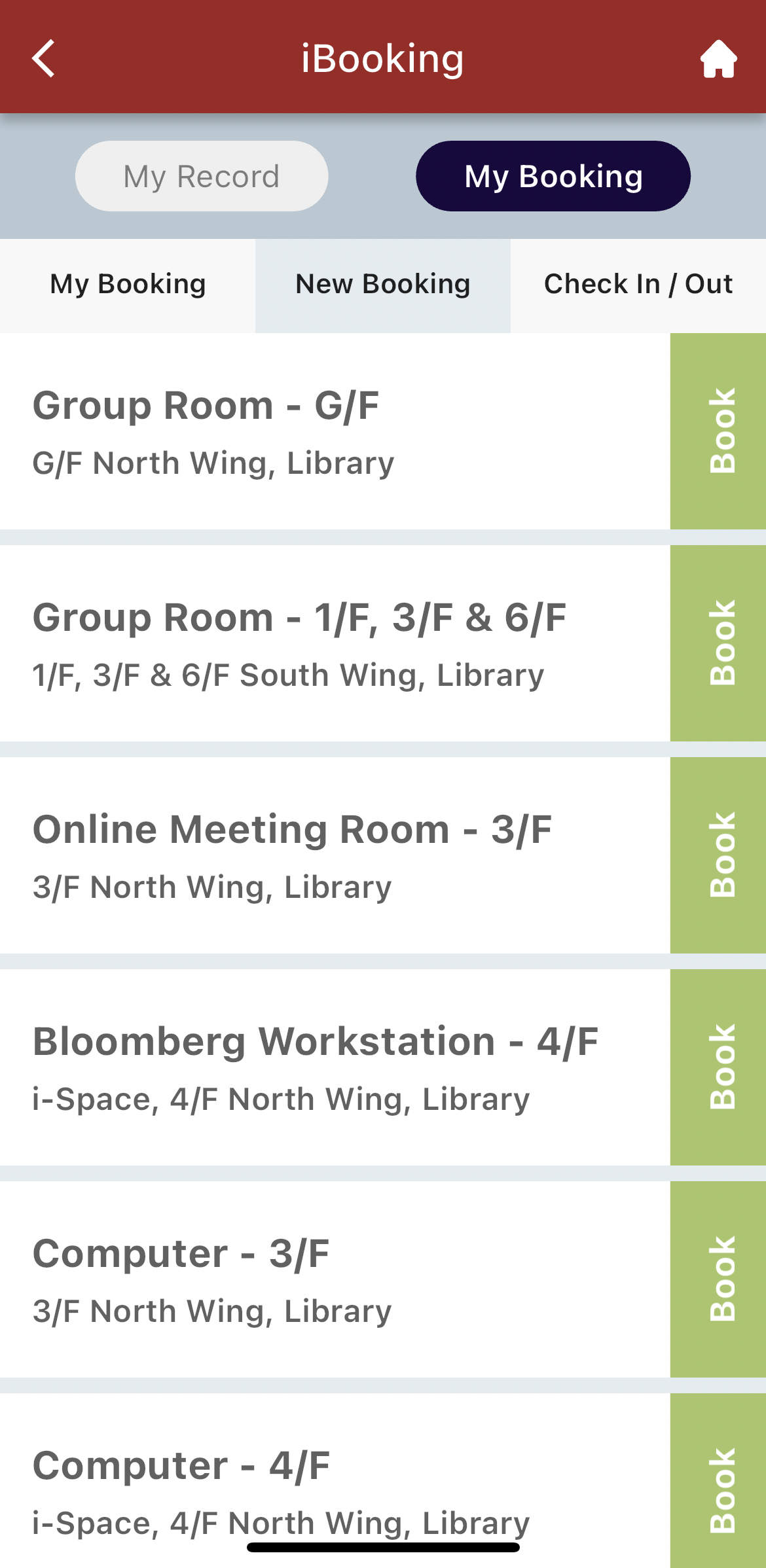Book the Online Meeting Room - 3/F
Screen dimensions: 766x1568
(718, 855)
